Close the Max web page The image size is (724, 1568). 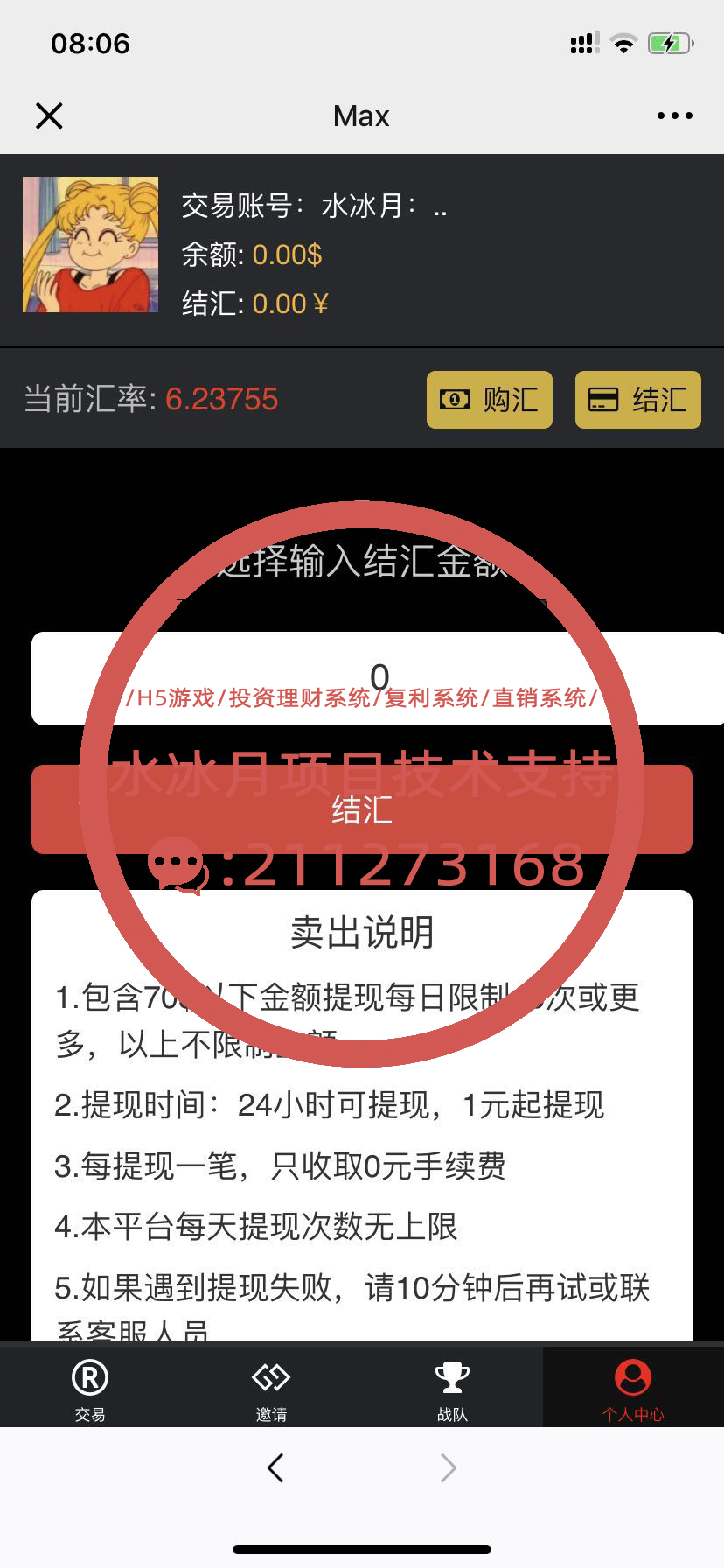click(49, 115)
